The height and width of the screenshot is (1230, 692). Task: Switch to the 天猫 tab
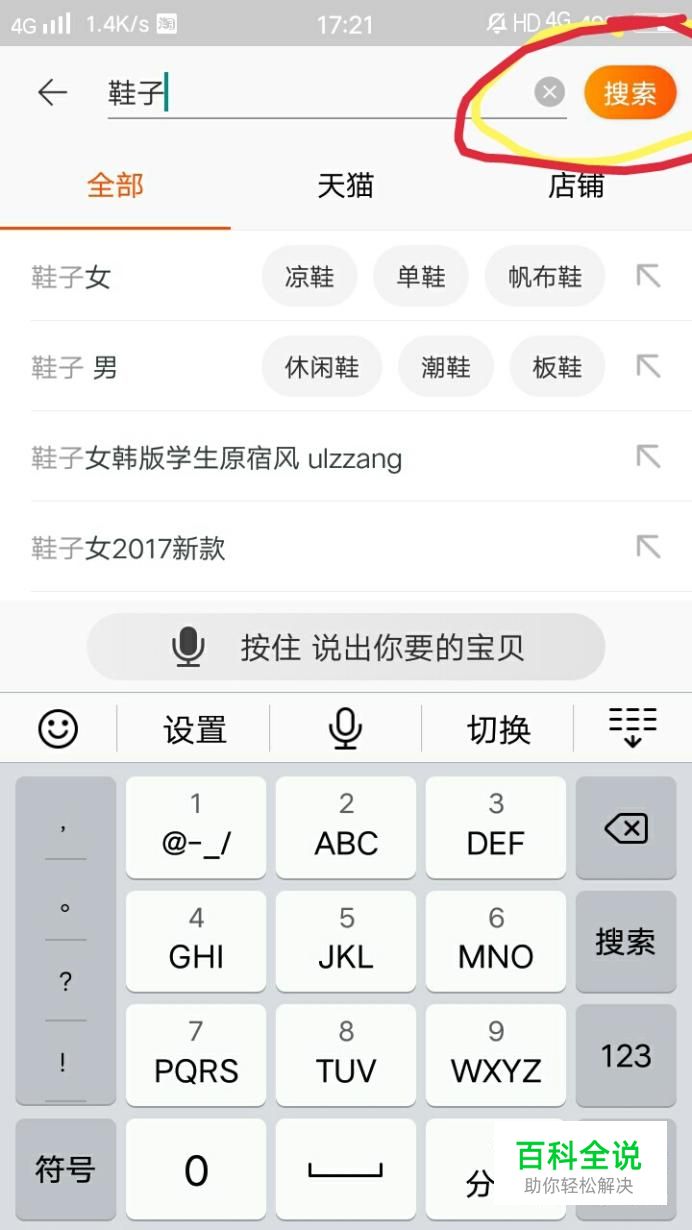(345, 186)
